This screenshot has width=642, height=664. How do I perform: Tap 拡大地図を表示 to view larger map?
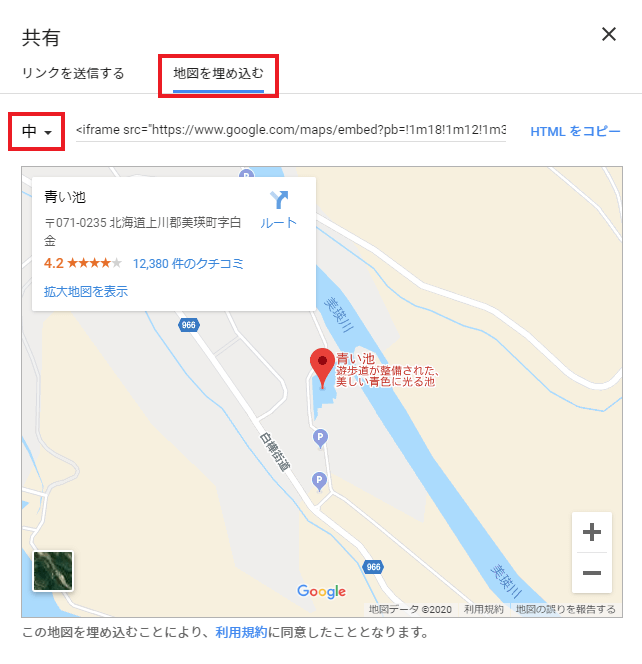(x=86, y=292)
